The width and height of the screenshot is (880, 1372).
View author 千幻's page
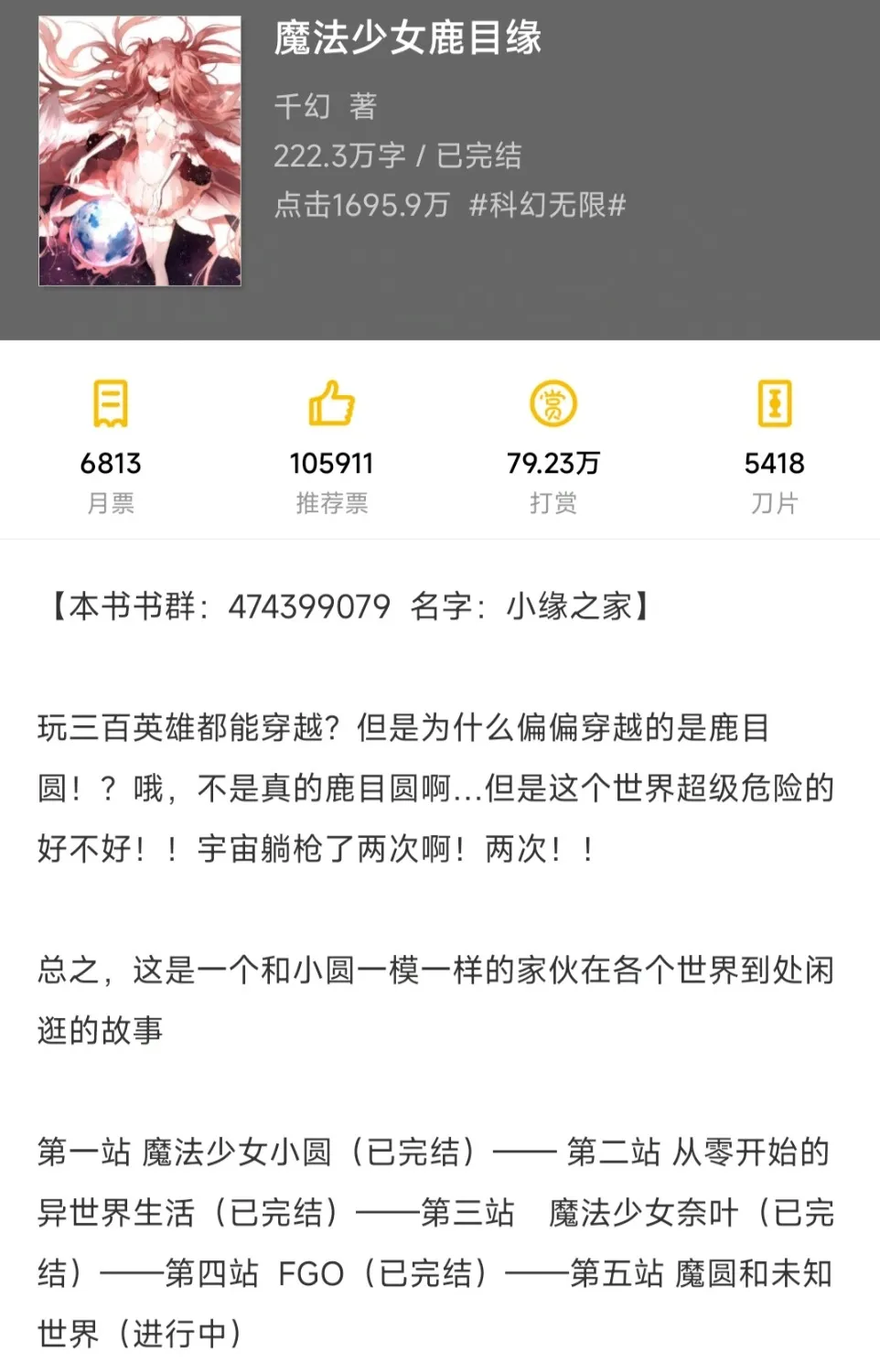pyautogui.click(x=302, y=106)
